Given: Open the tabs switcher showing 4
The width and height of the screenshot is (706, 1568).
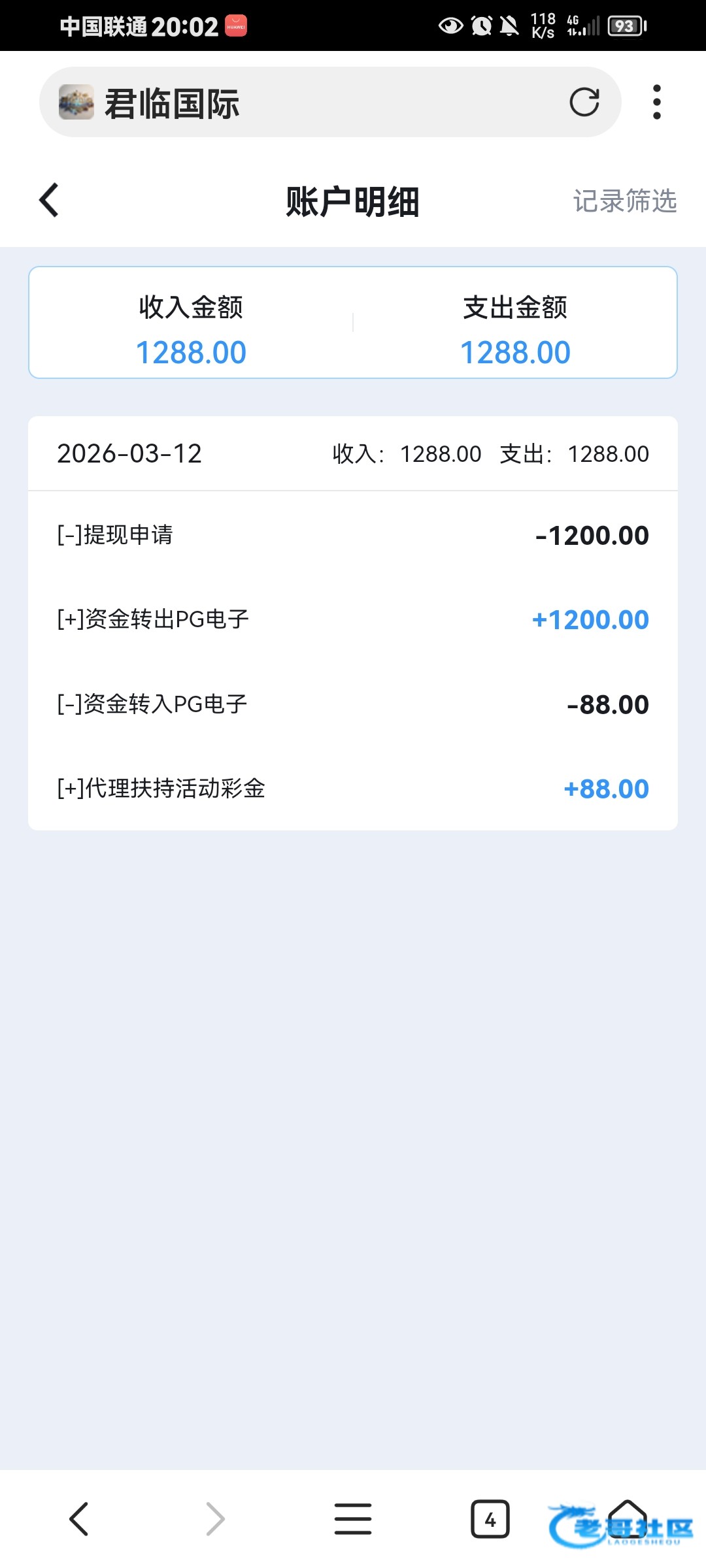Looking at the screenshot, I should pyautogui.click(x=490, y=1519).
